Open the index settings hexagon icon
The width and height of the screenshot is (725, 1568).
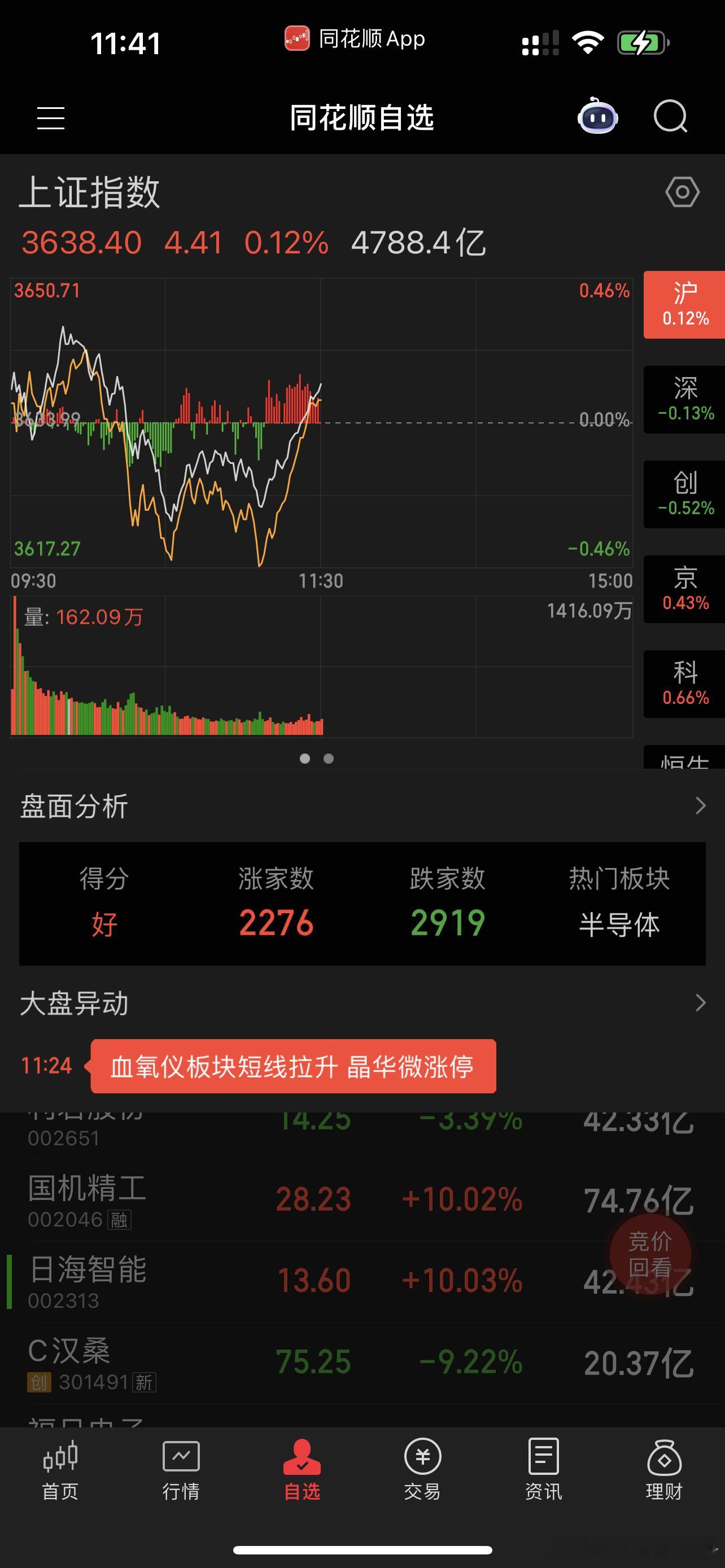pyautogui.click(x=683, y=192)
